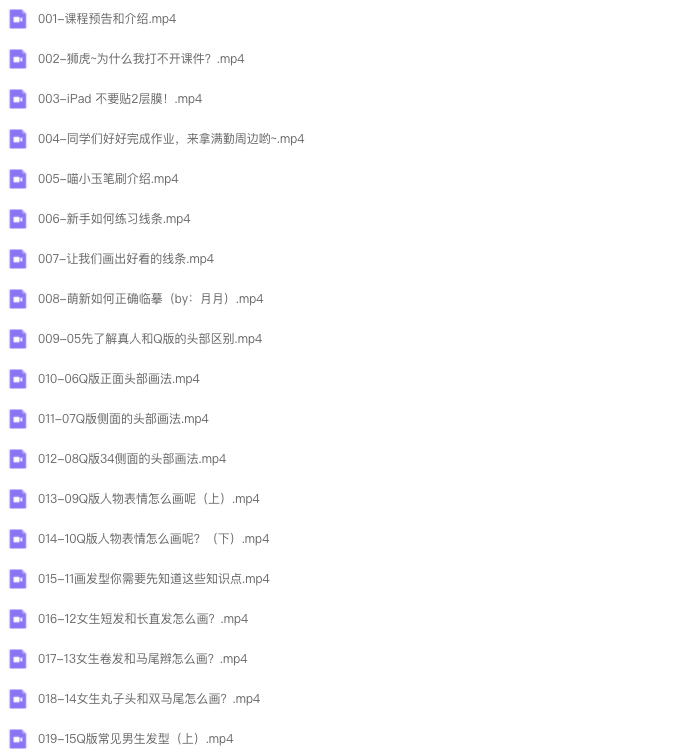
Task: Open 005-喵小玉笔刷介绍.mp4
Action: tap(108, 179)
